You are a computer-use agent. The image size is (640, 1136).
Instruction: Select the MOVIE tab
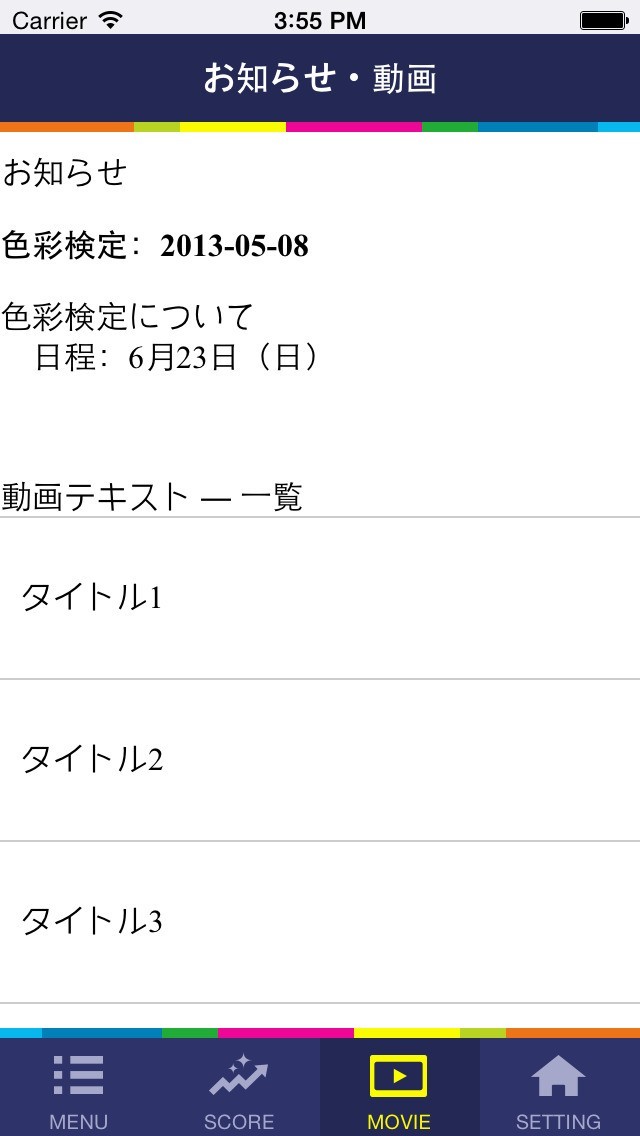(399, 1088)
